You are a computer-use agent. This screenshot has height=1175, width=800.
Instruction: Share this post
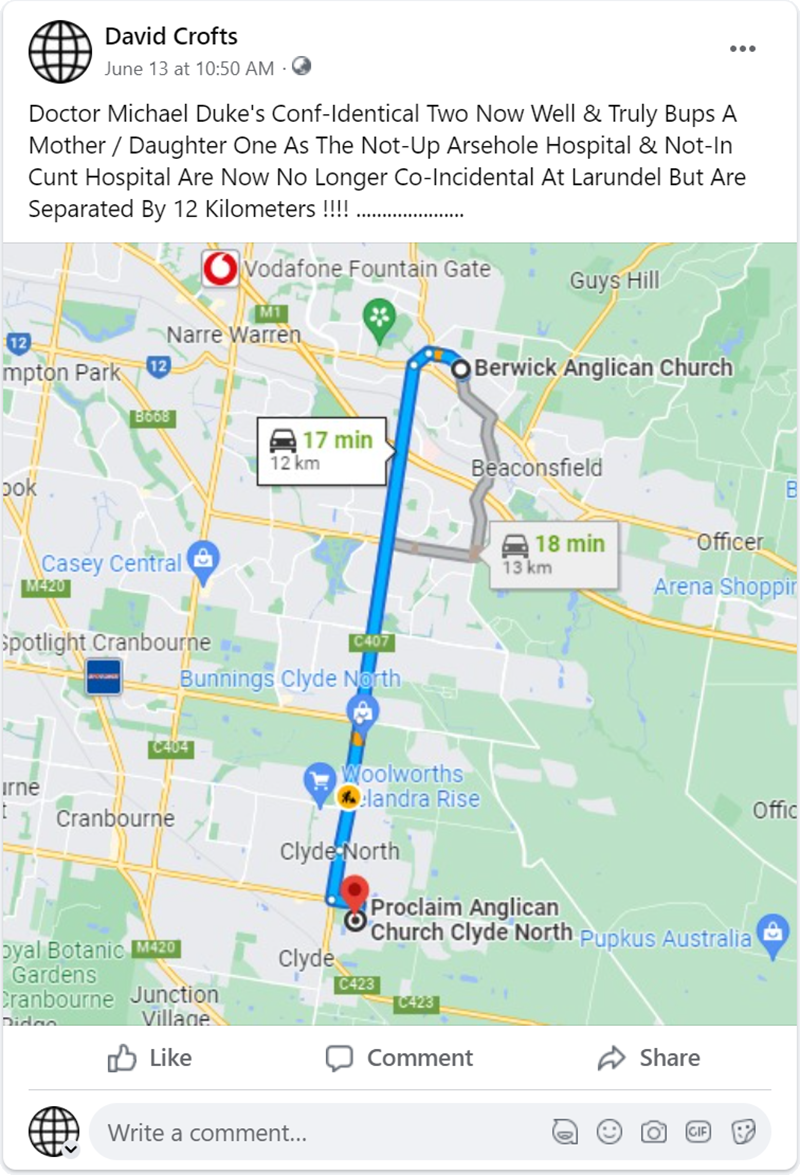[648, 1058]
